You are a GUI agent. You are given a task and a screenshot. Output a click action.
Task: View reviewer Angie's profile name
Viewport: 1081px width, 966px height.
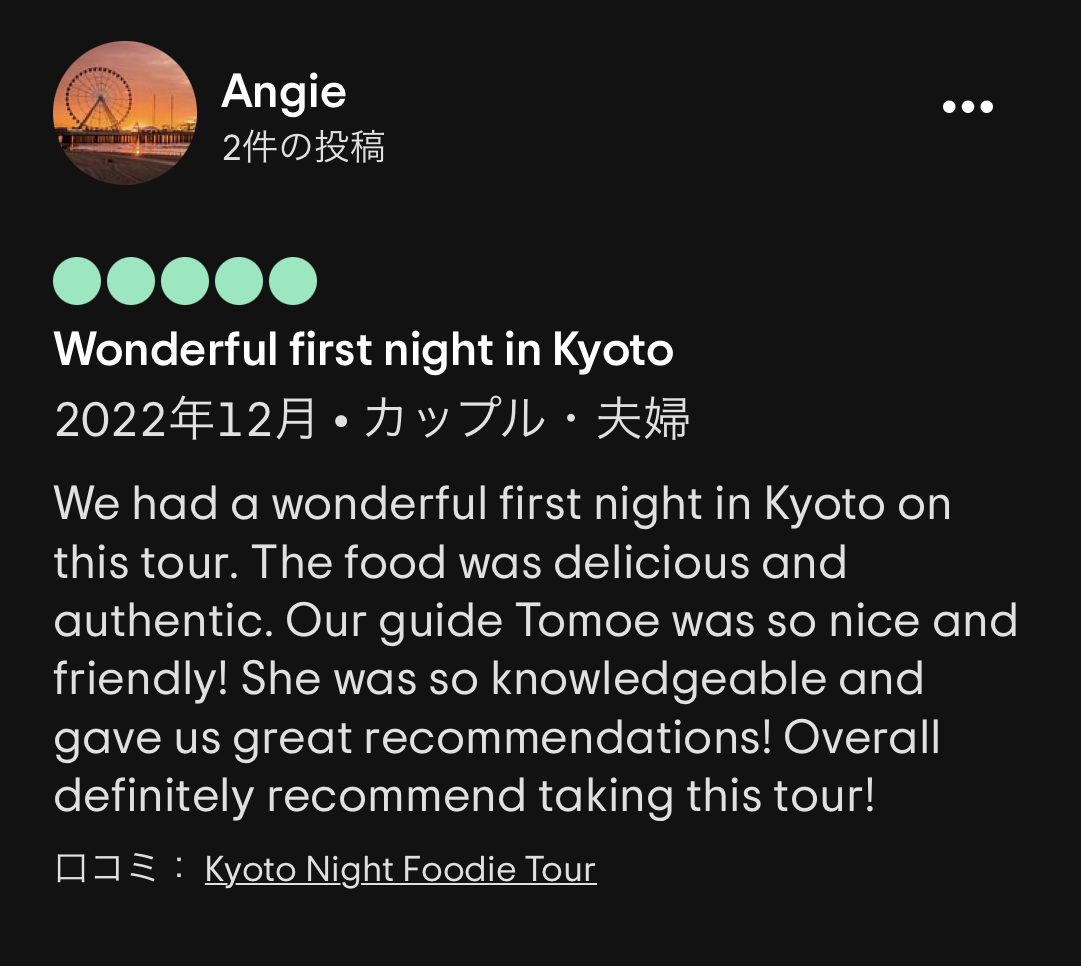click(x=283, y=93)
